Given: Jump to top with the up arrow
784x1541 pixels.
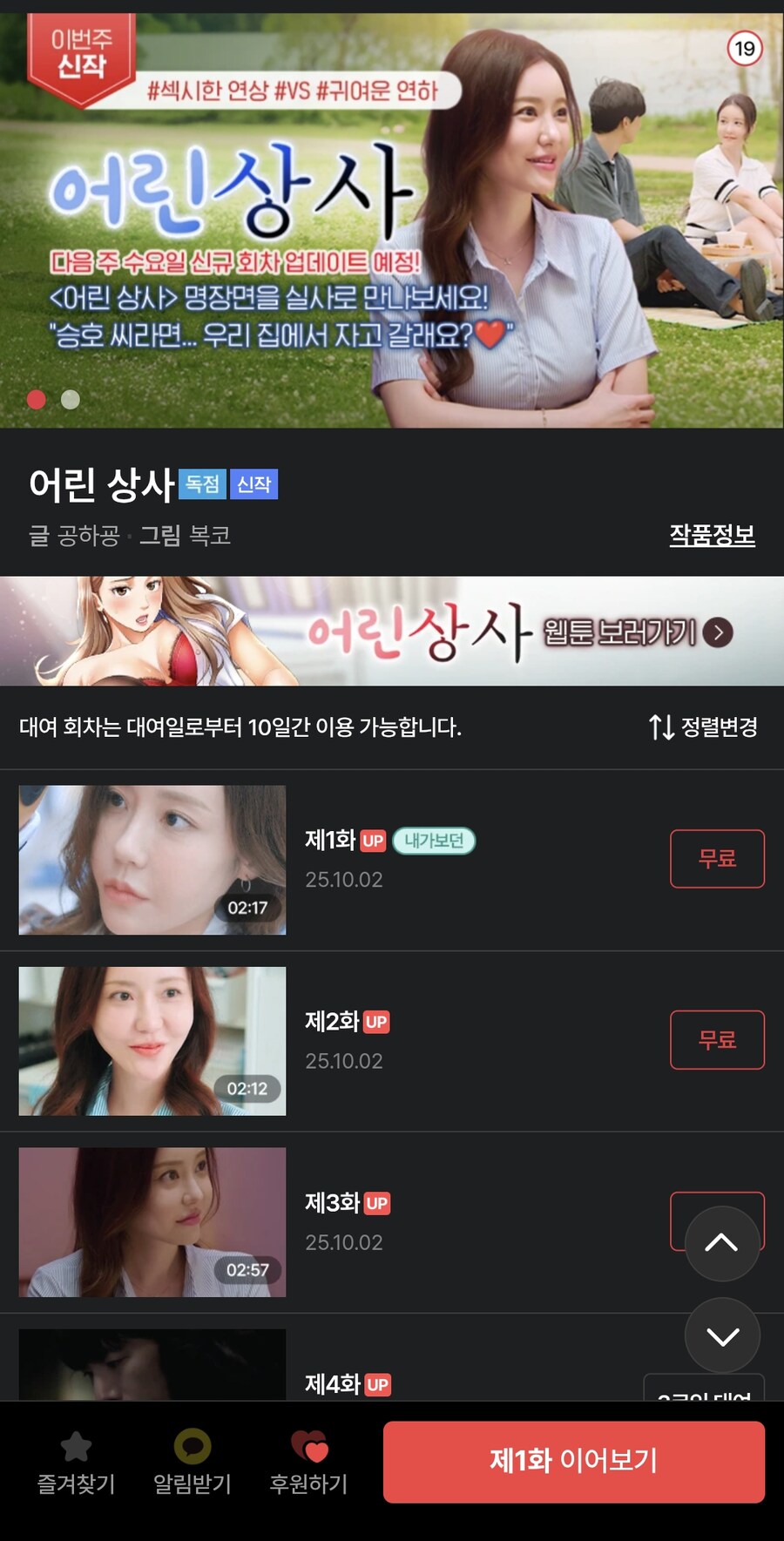Looking at the screenshot, I should point(722,1243).
